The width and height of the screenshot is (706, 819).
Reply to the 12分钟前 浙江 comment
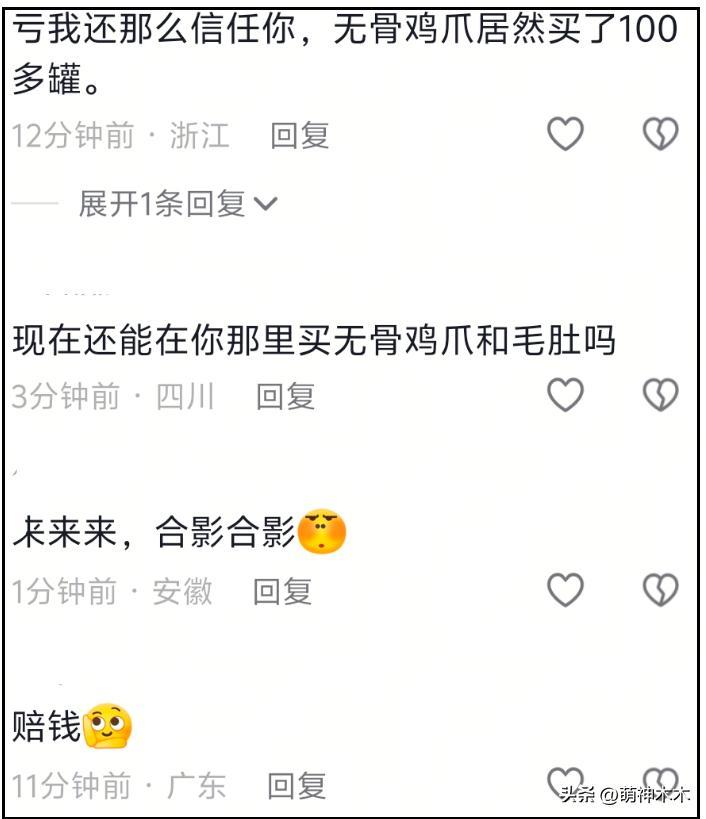point(300,136)
